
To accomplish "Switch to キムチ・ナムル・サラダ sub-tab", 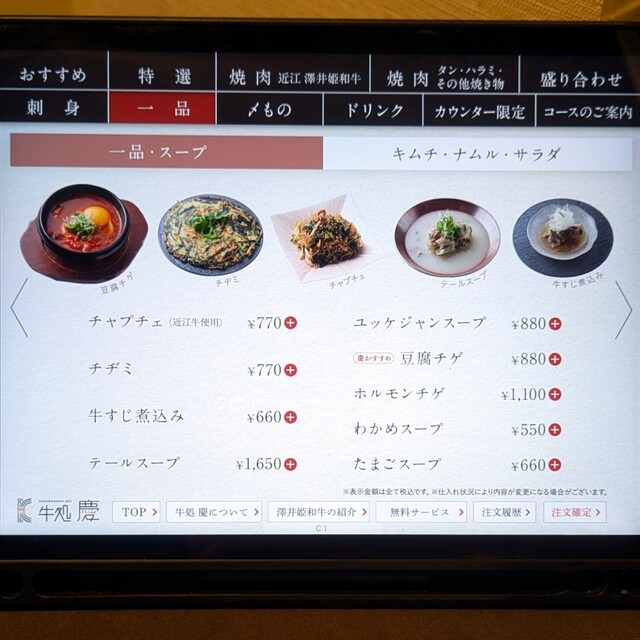I will 478,153.
